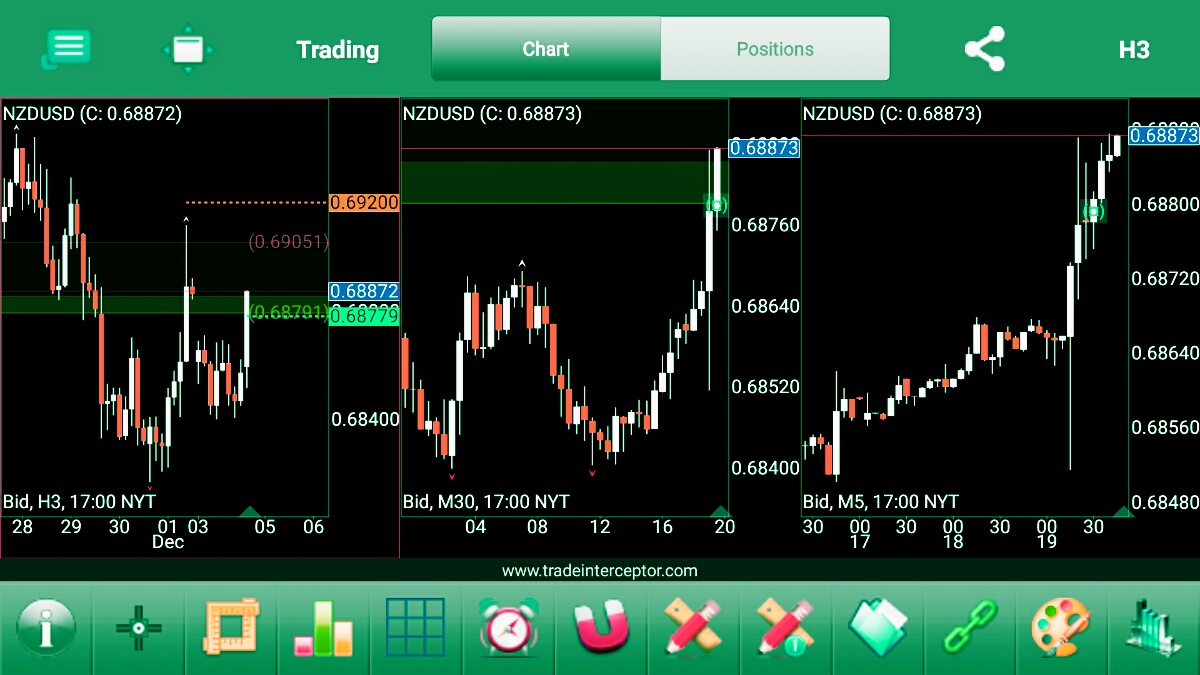Open the info tool in bottom toolbar

(x=46, y=629)
